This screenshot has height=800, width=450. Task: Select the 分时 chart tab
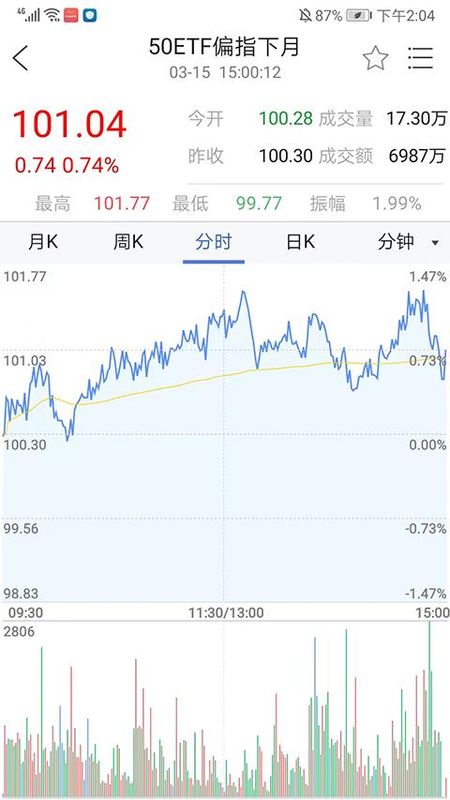coord(213,242)
